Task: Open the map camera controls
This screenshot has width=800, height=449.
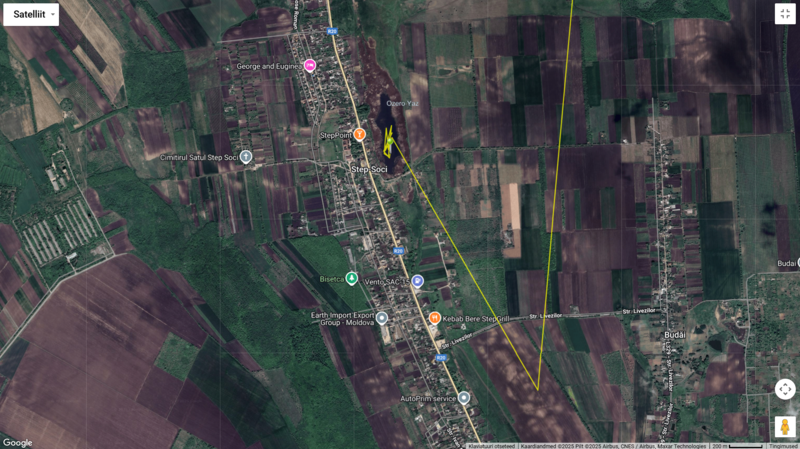Action: point(785,389)
